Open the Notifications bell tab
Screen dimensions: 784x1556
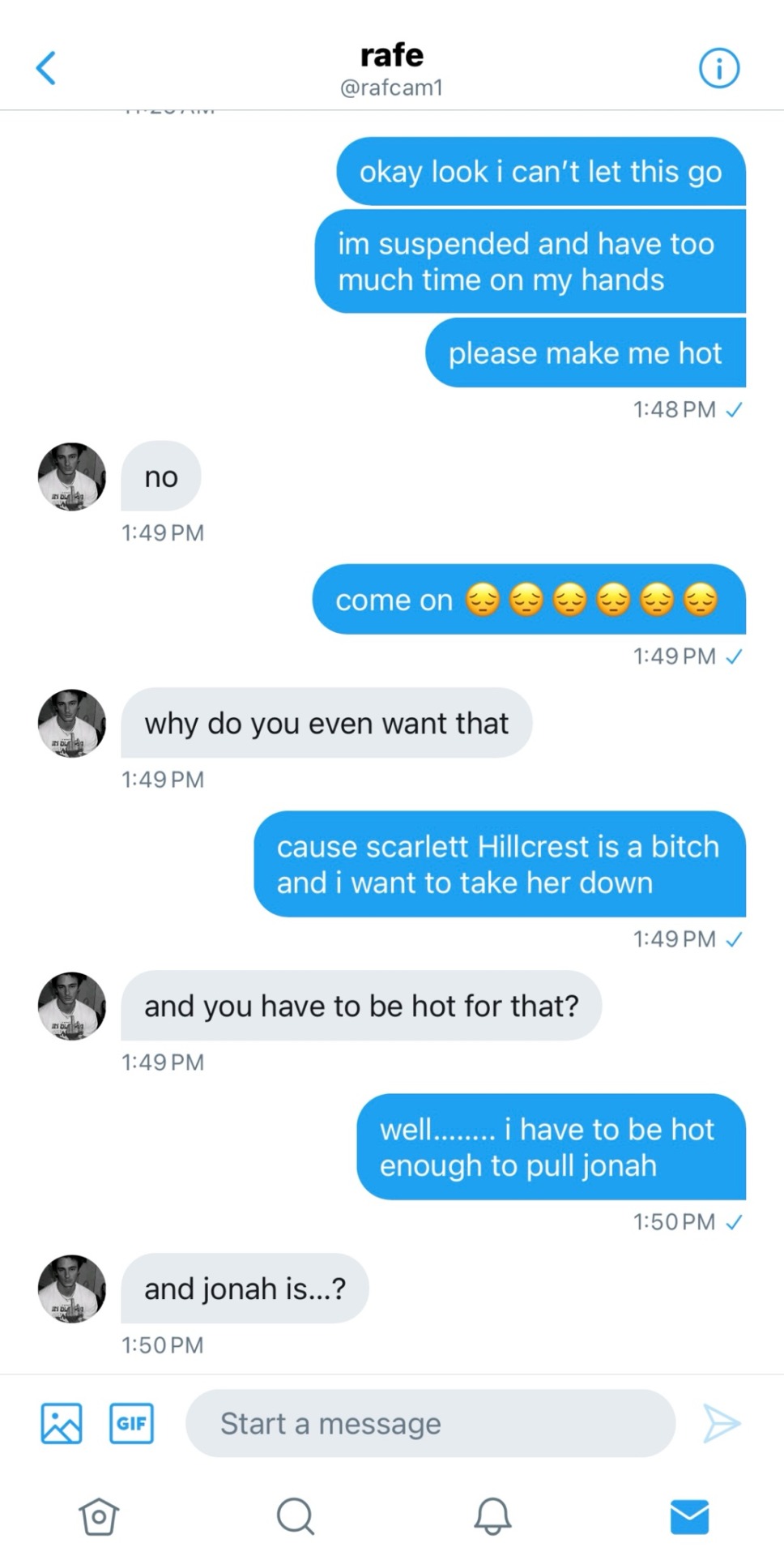coord(492,1515)
